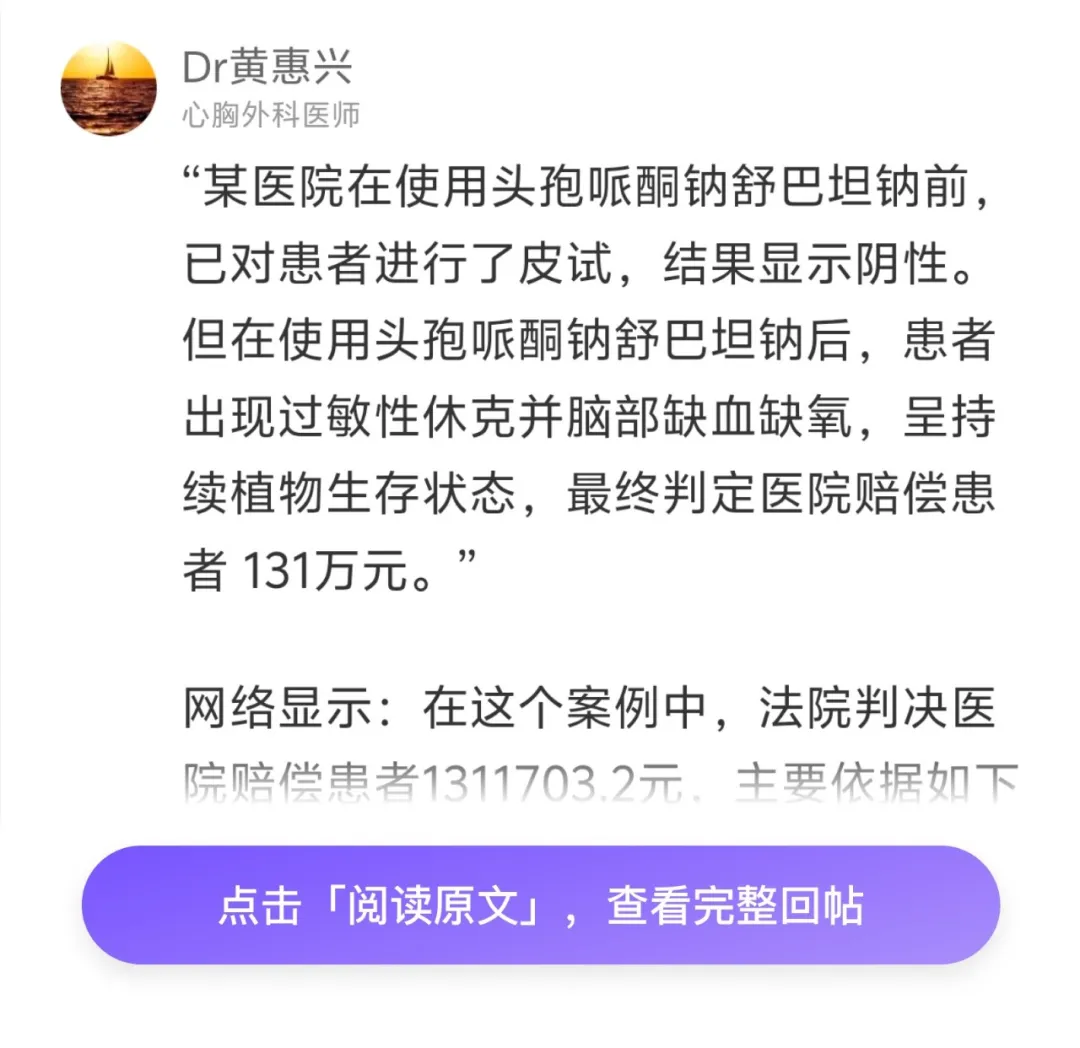The height and width of the screenshot is (1048, 1080).
Task: Open the Dr黄惠兴 username link
Action: click(x=267, y=68)
